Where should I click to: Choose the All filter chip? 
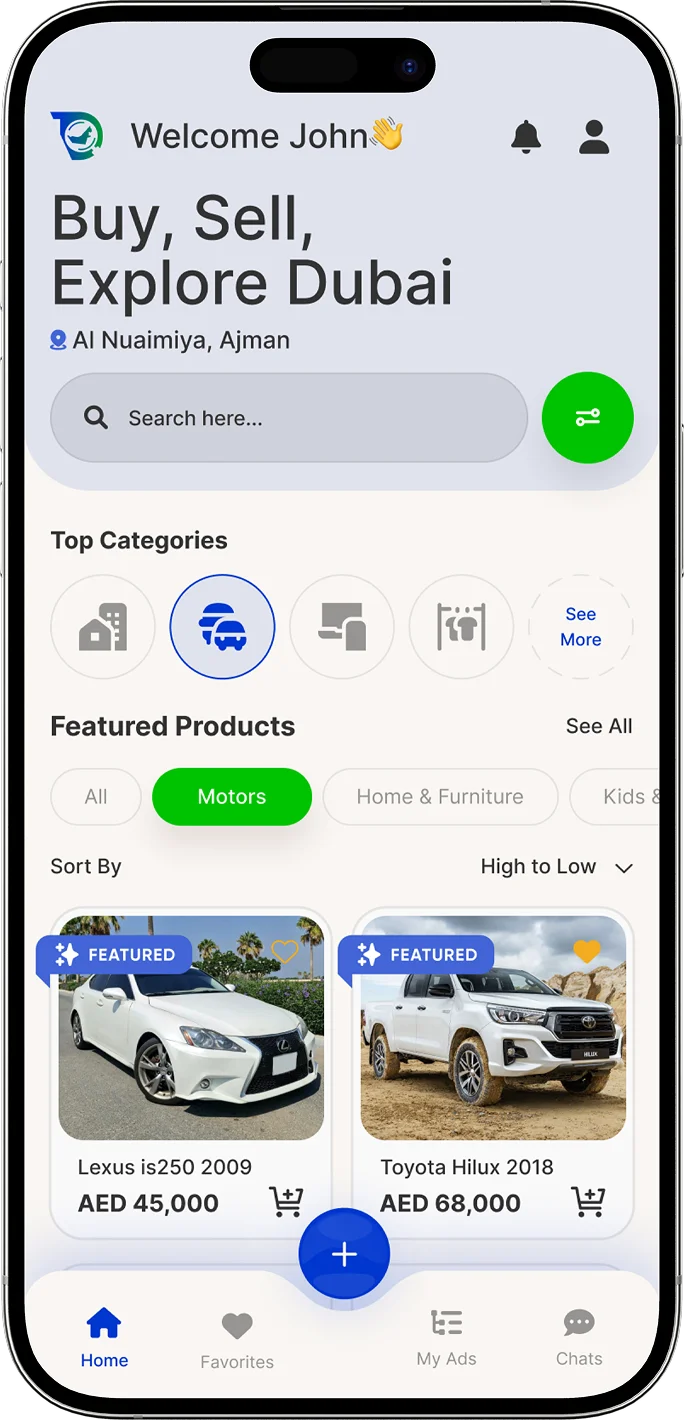[96, 797]
